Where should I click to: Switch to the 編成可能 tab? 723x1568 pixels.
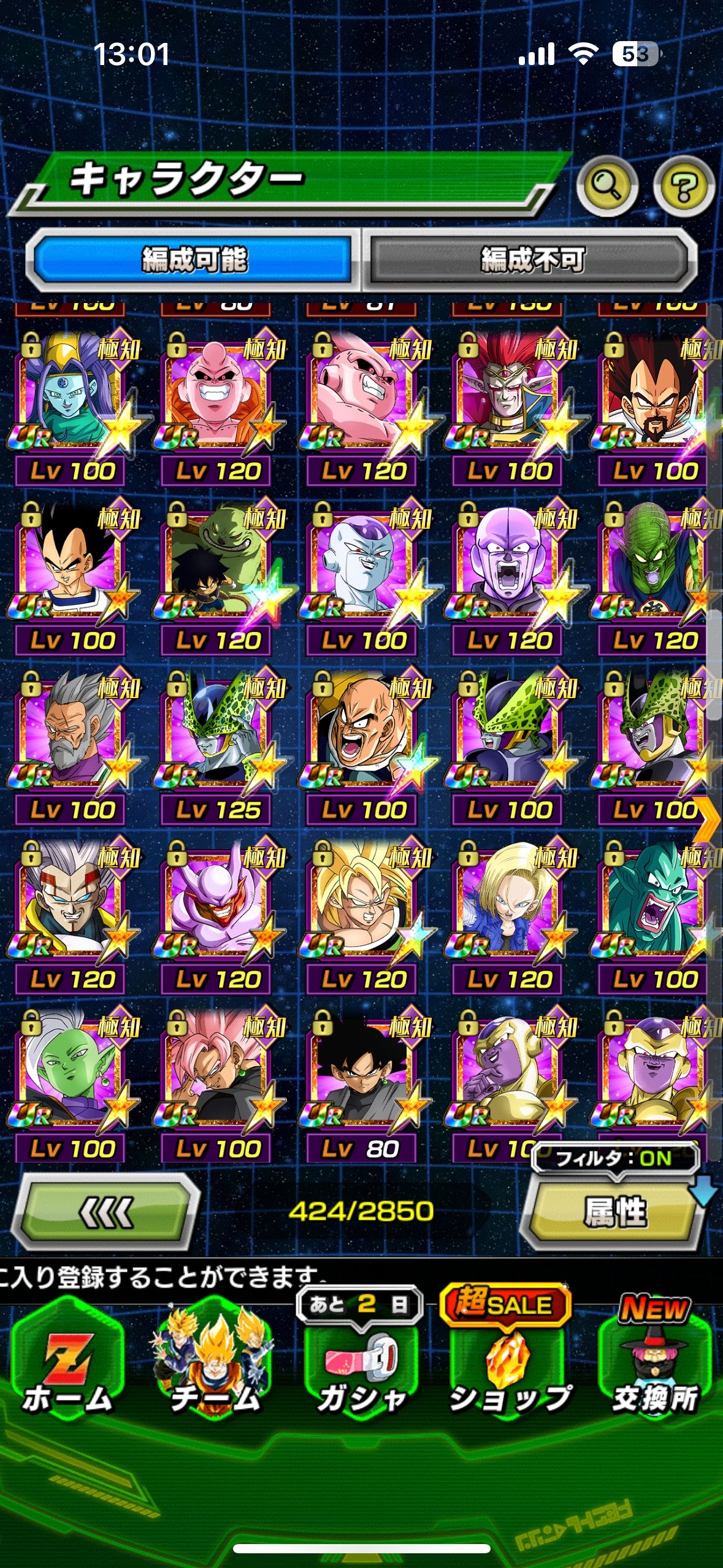click(x=194, y=259)
